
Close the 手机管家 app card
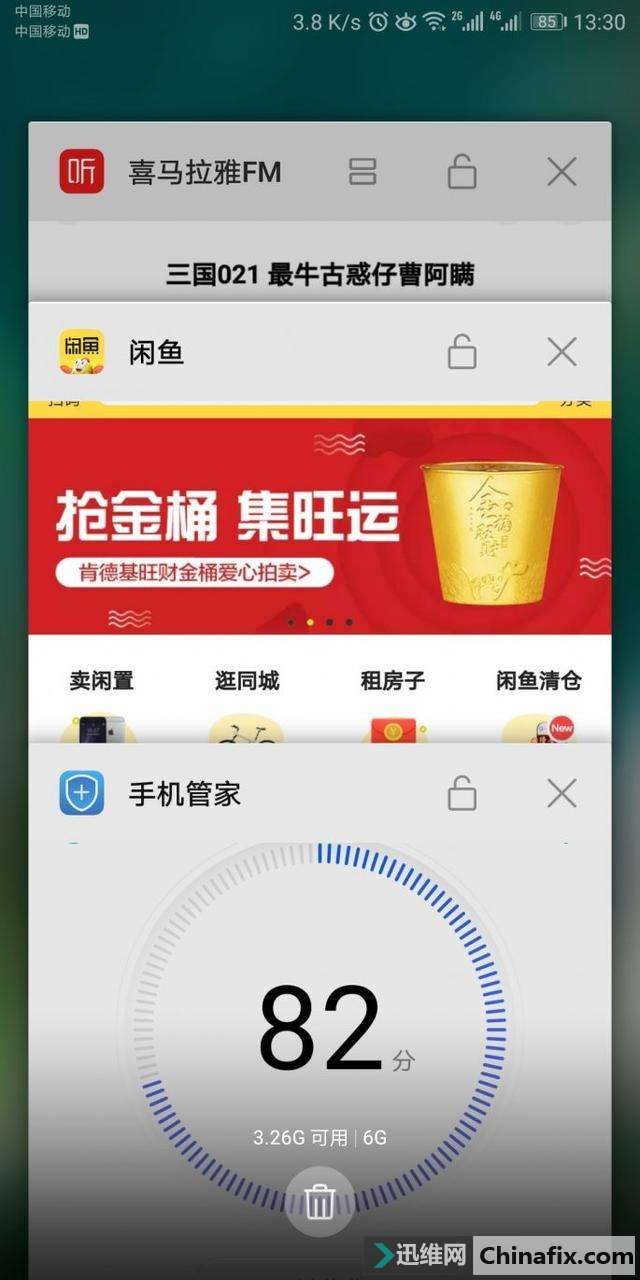pyautogui.click(x=562, y=794)
